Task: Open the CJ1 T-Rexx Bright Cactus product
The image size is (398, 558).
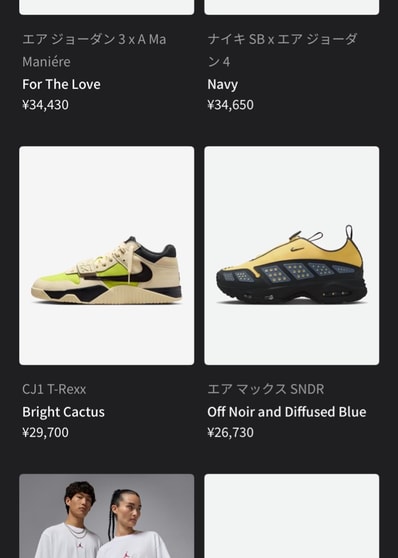Action: [106, 256]
